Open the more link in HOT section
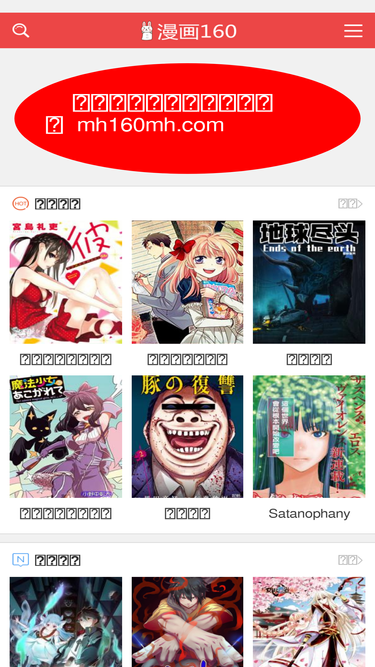 tap(350, 204)
